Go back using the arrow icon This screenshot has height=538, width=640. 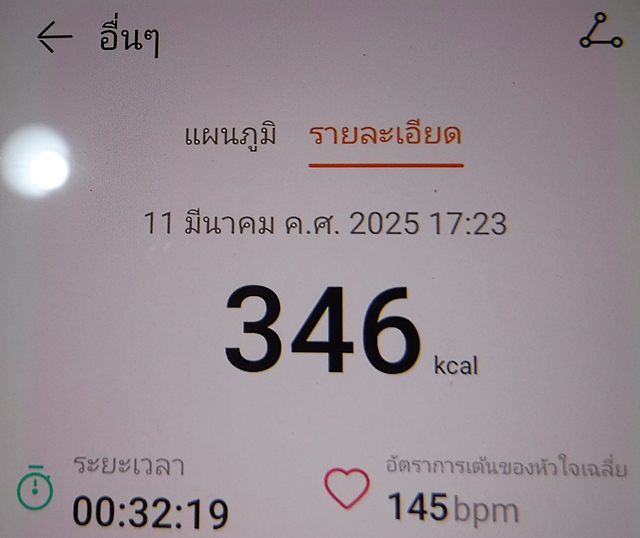tap(55, 38)
